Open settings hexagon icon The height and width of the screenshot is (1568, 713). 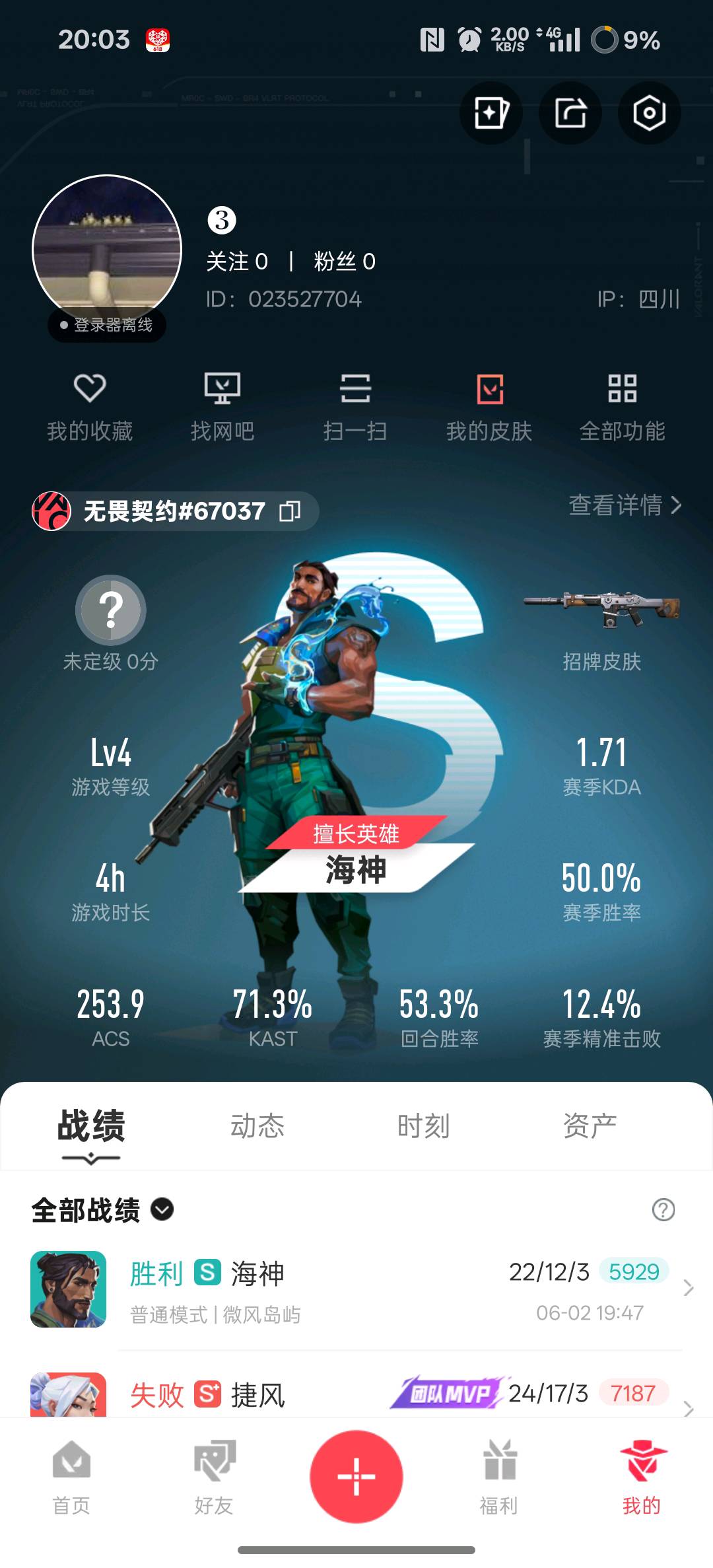[649, 113]
